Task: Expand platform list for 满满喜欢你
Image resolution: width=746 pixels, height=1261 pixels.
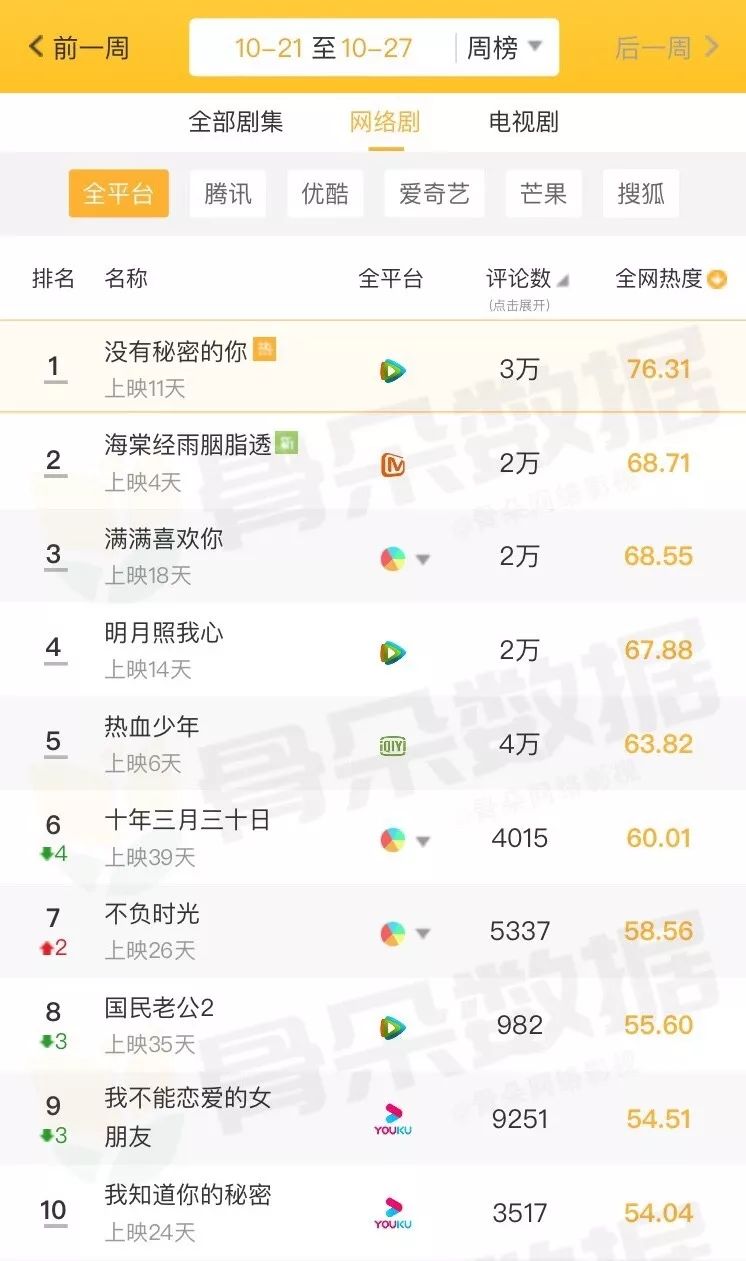Action: pyautogui.click(x=423, y=559)
